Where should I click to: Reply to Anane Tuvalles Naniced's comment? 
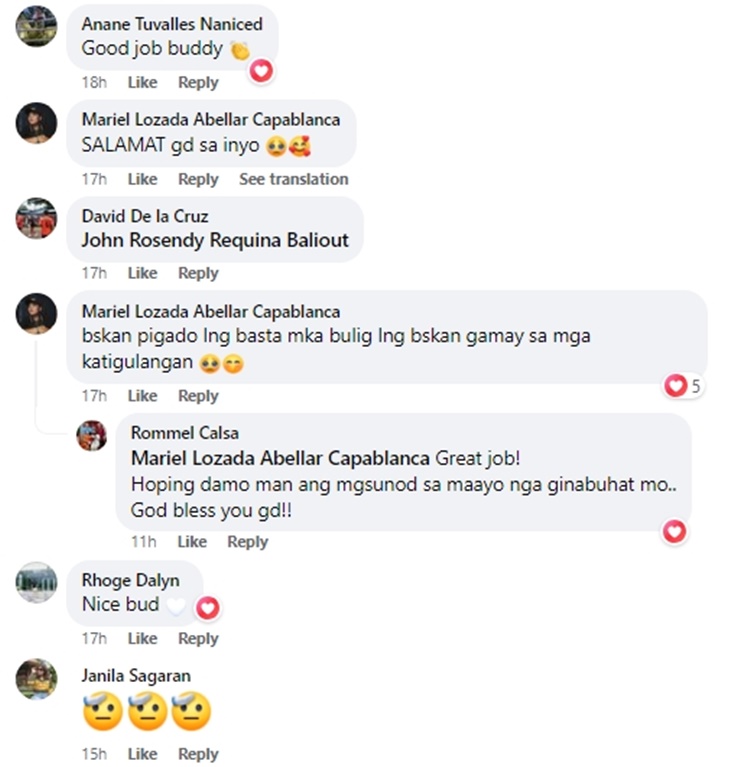point(198,83)
